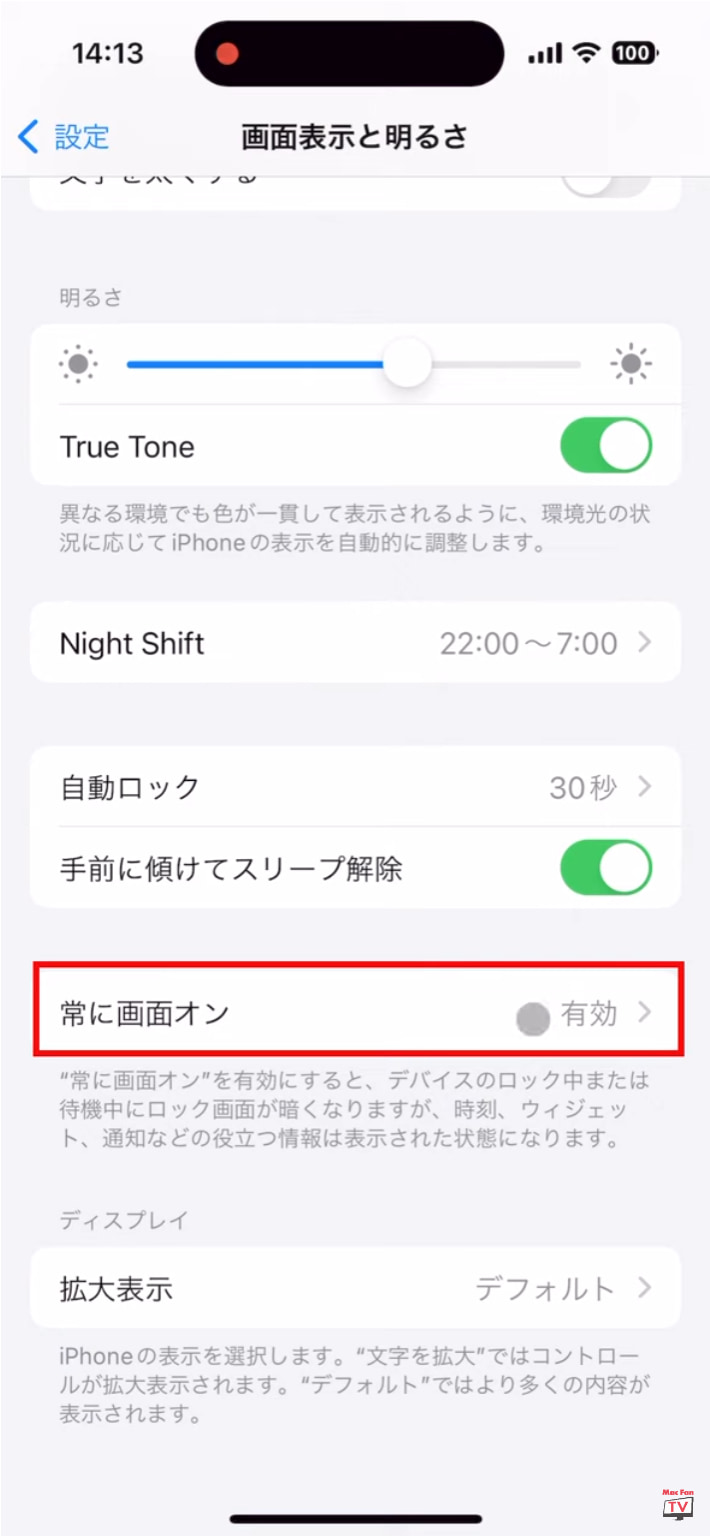Turn off True Tone
The width and height of the screenshot is (710, 1536).
click(606, 446)
